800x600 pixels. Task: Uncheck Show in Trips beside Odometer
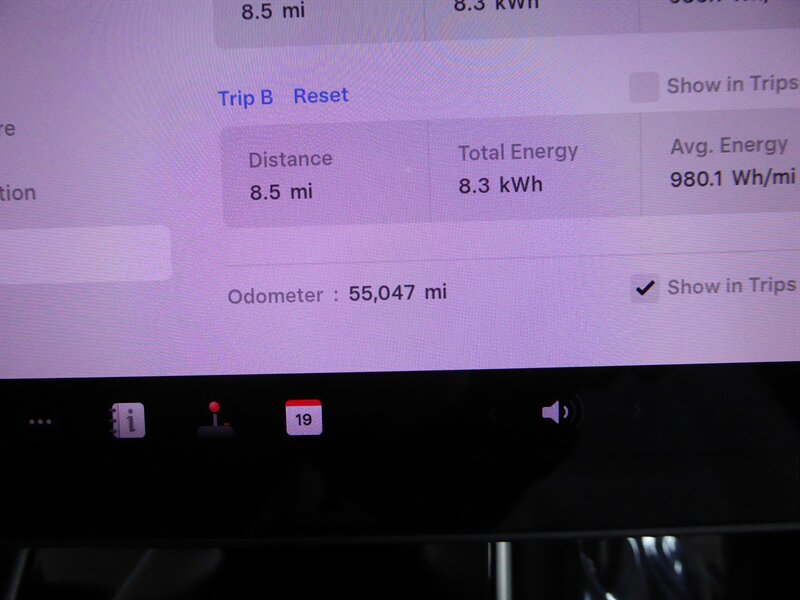point(645,288)
